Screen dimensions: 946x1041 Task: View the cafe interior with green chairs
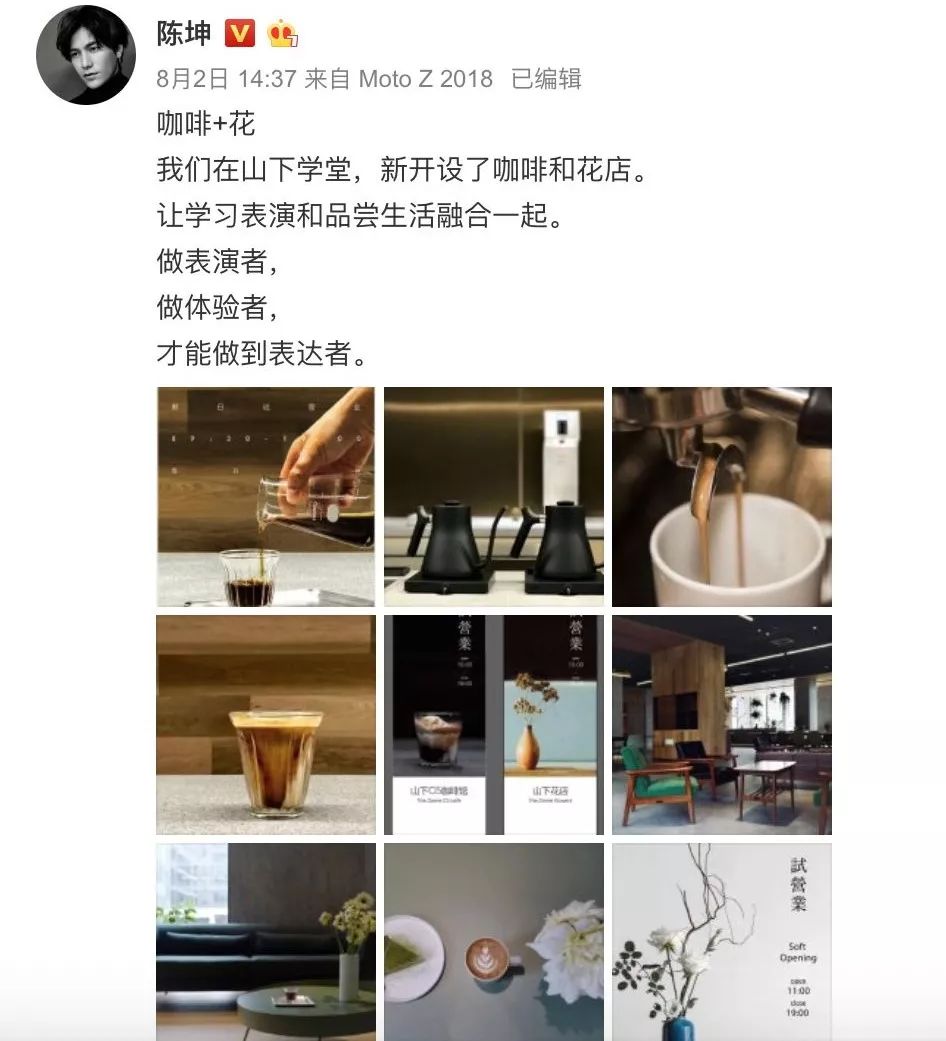tap(721, 725)
